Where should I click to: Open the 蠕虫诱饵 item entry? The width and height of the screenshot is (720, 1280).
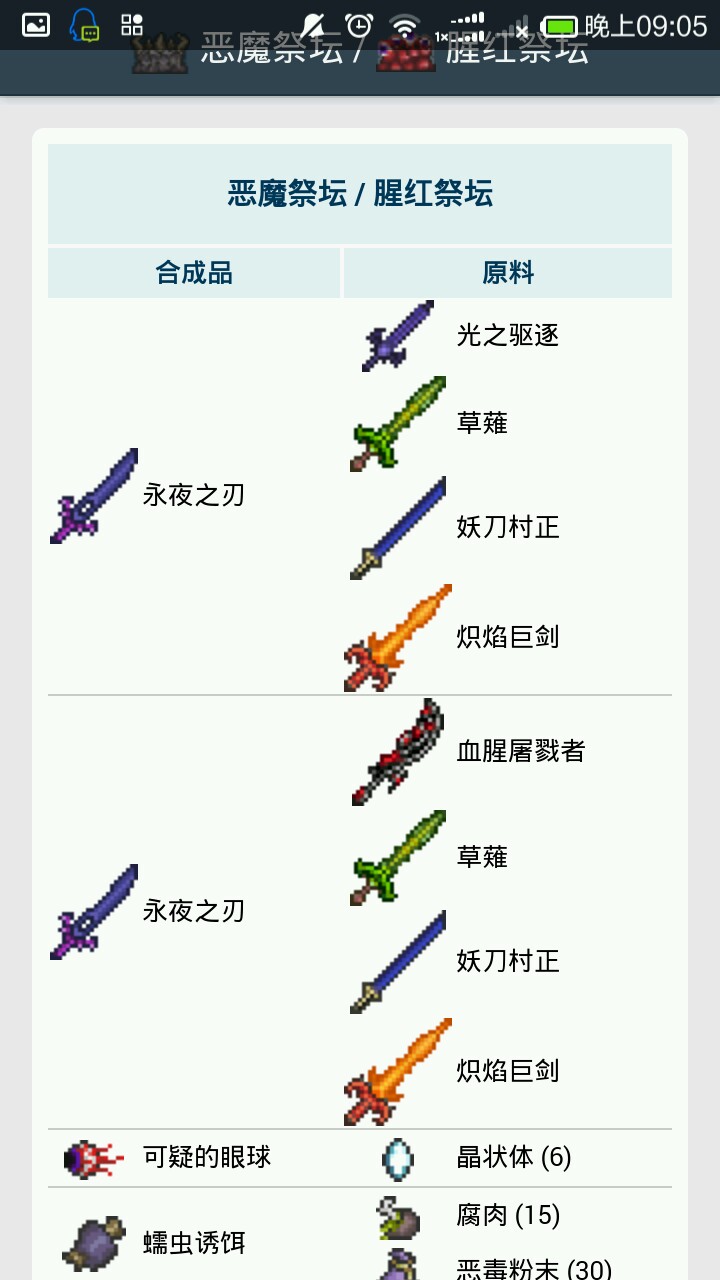[193, 1244]
